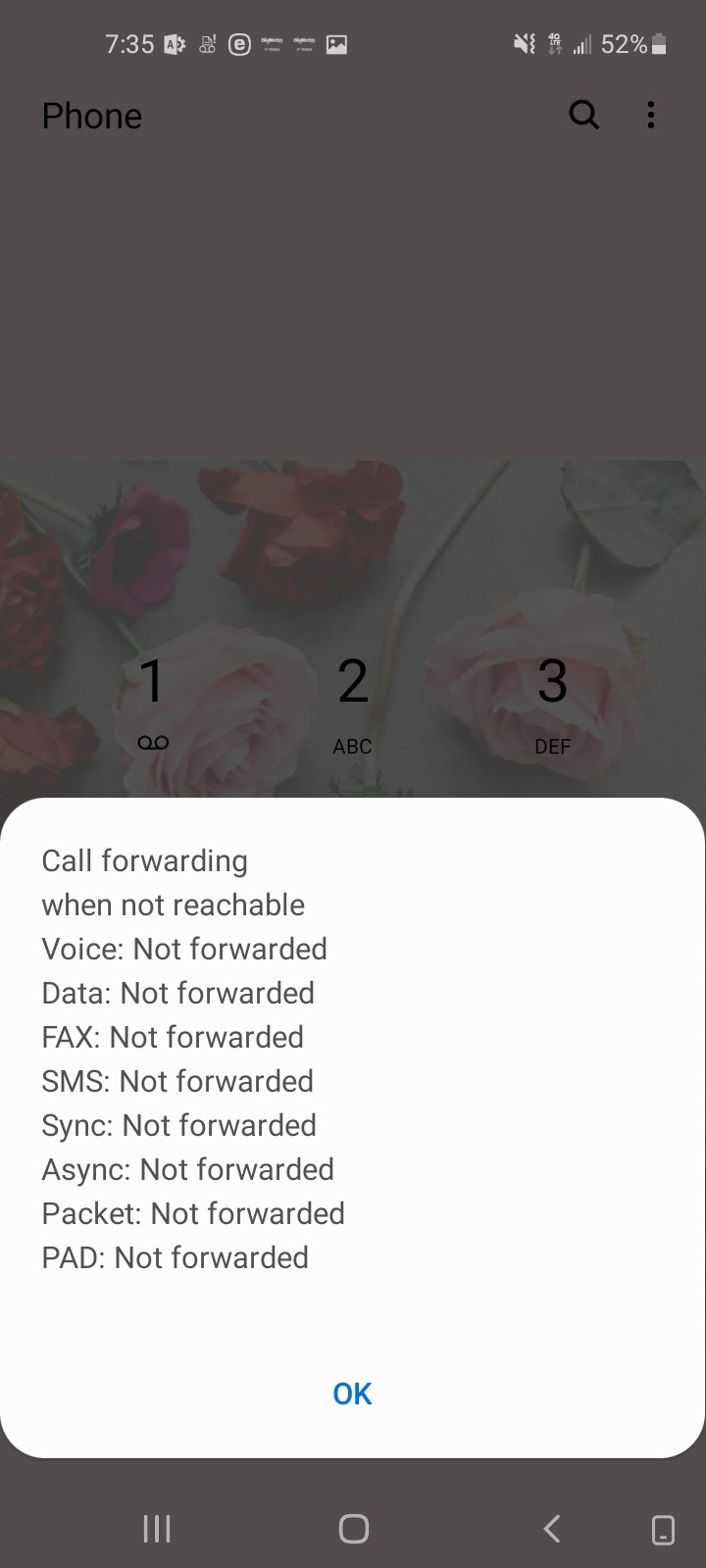
Task: Go back using the navigation bar
Action: click(x=552, y=1528)
